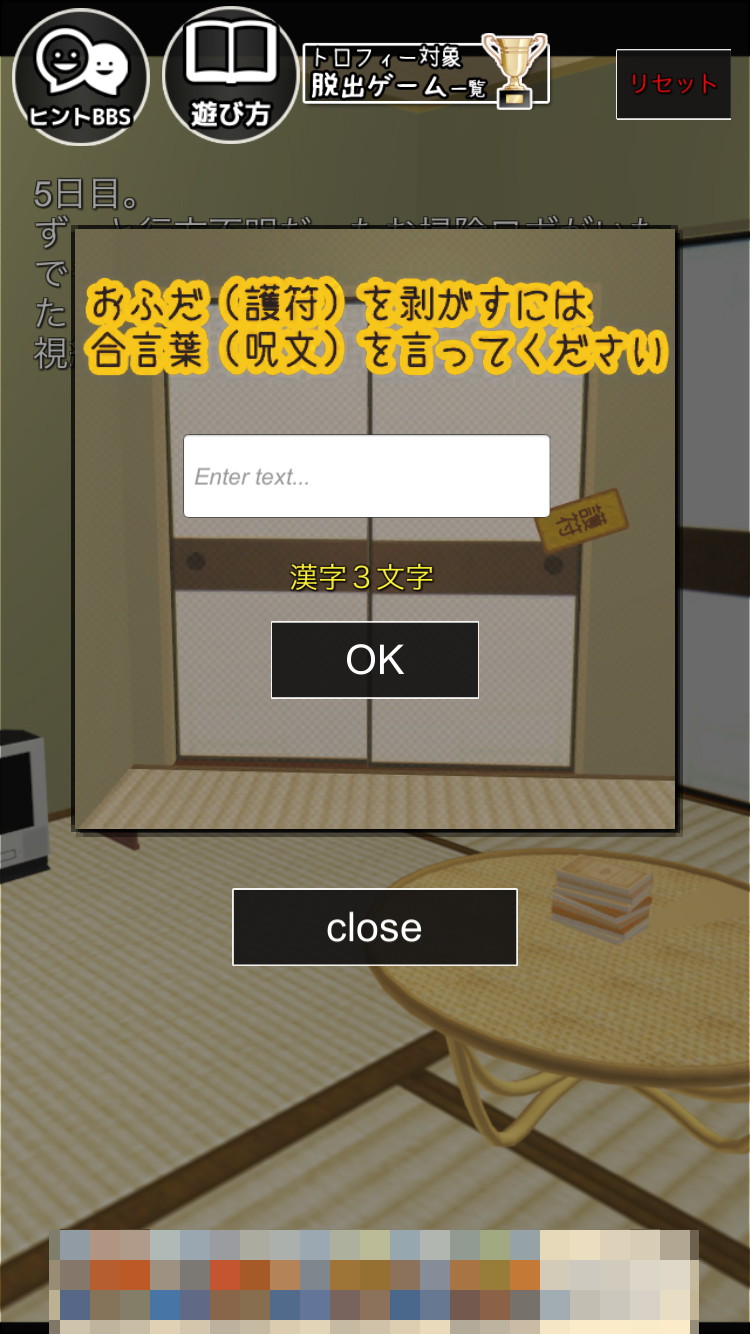Open the 遊び方 how-to-play guide
This screenshot has width=750, height=1334.
[x=231, y=75]
